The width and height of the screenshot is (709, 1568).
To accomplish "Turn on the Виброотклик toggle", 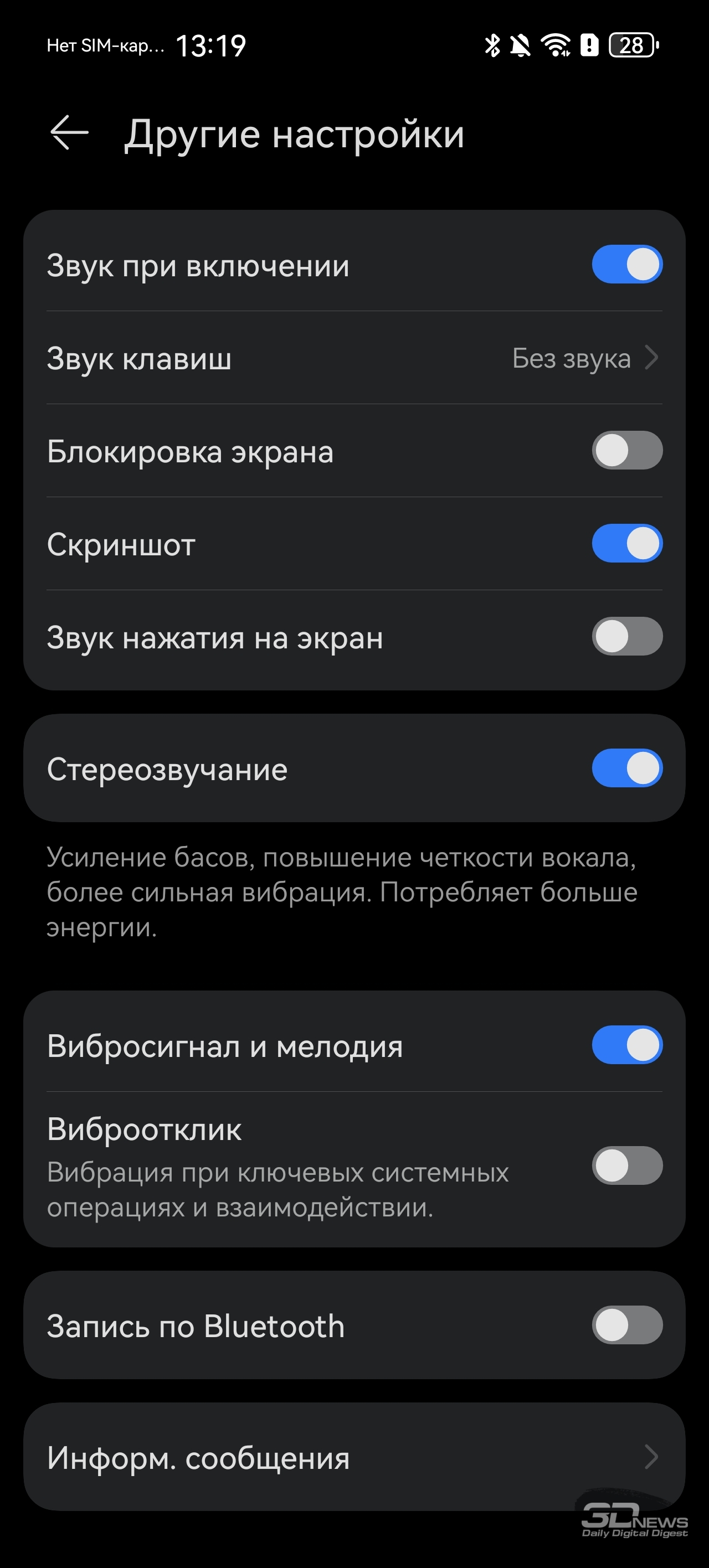I will [x=627, y=1165].
